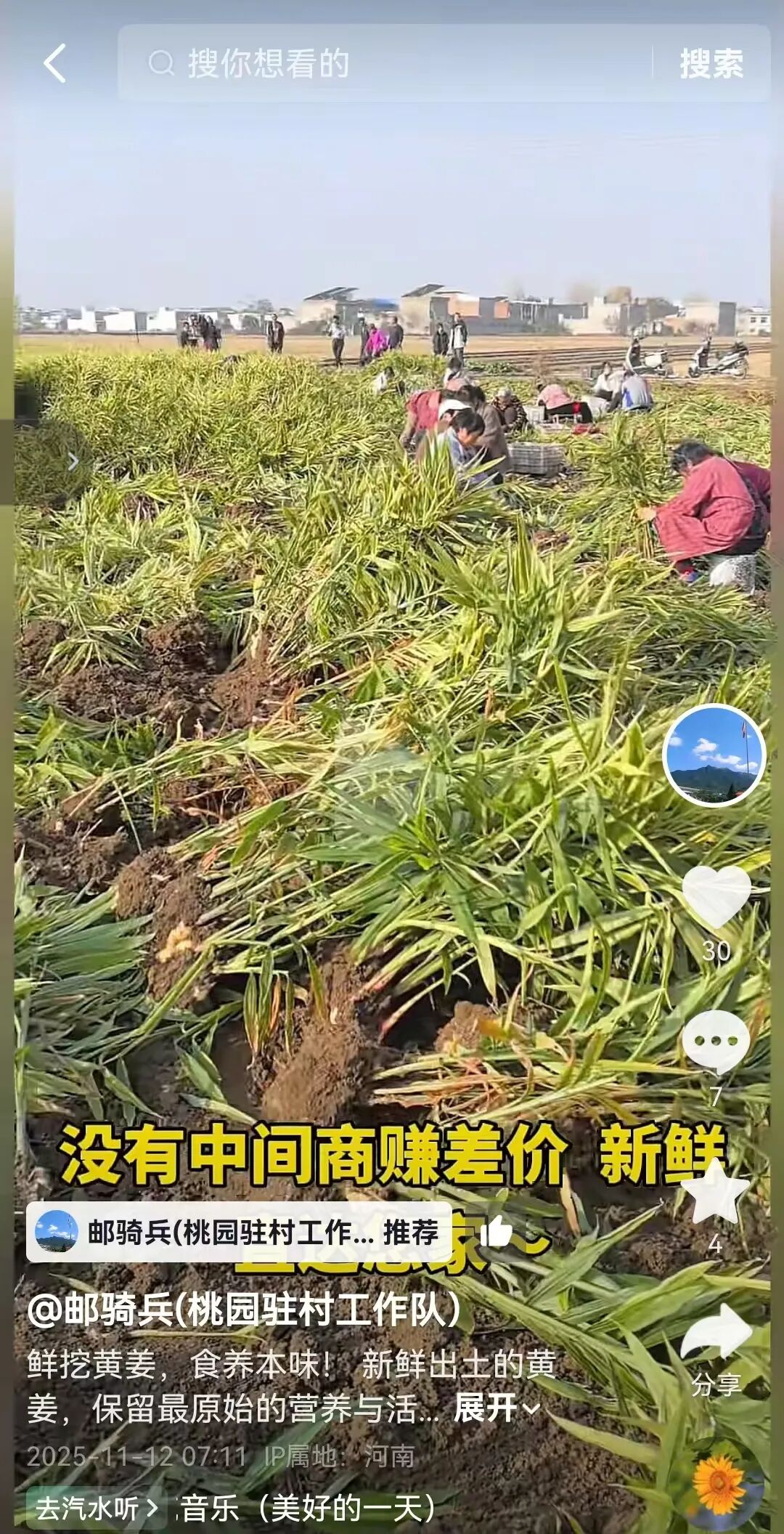This screenshot has width=784, height=1534.
Task: Go back using the top-left arrow
Action: click(x=54, y=63)
